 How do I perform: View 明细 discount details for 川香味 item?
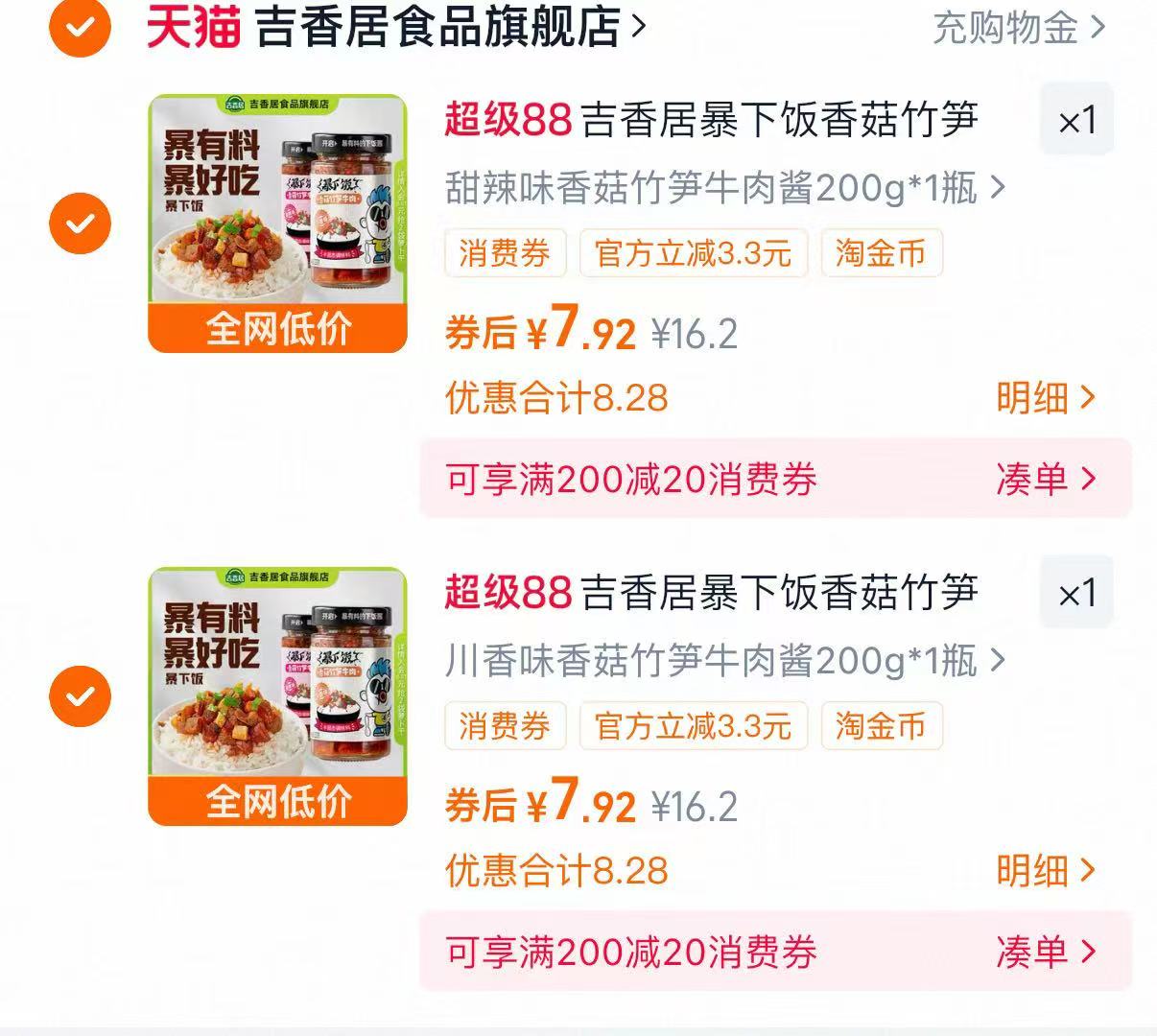1045,870
